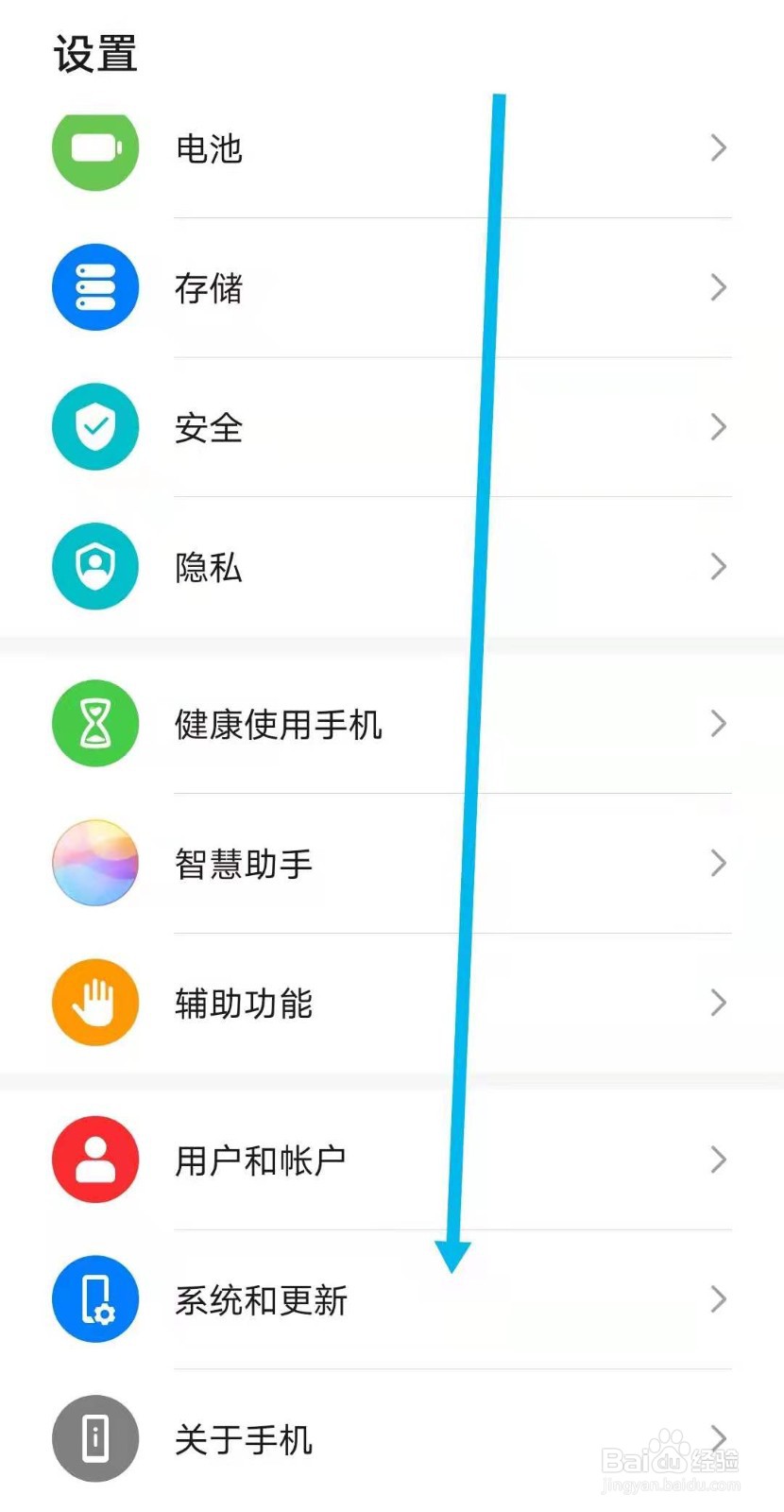Select the 辅助功能 menu entry
Image resolution: width=784 pixels, height=1512 pixels.
click(244, 1003)
